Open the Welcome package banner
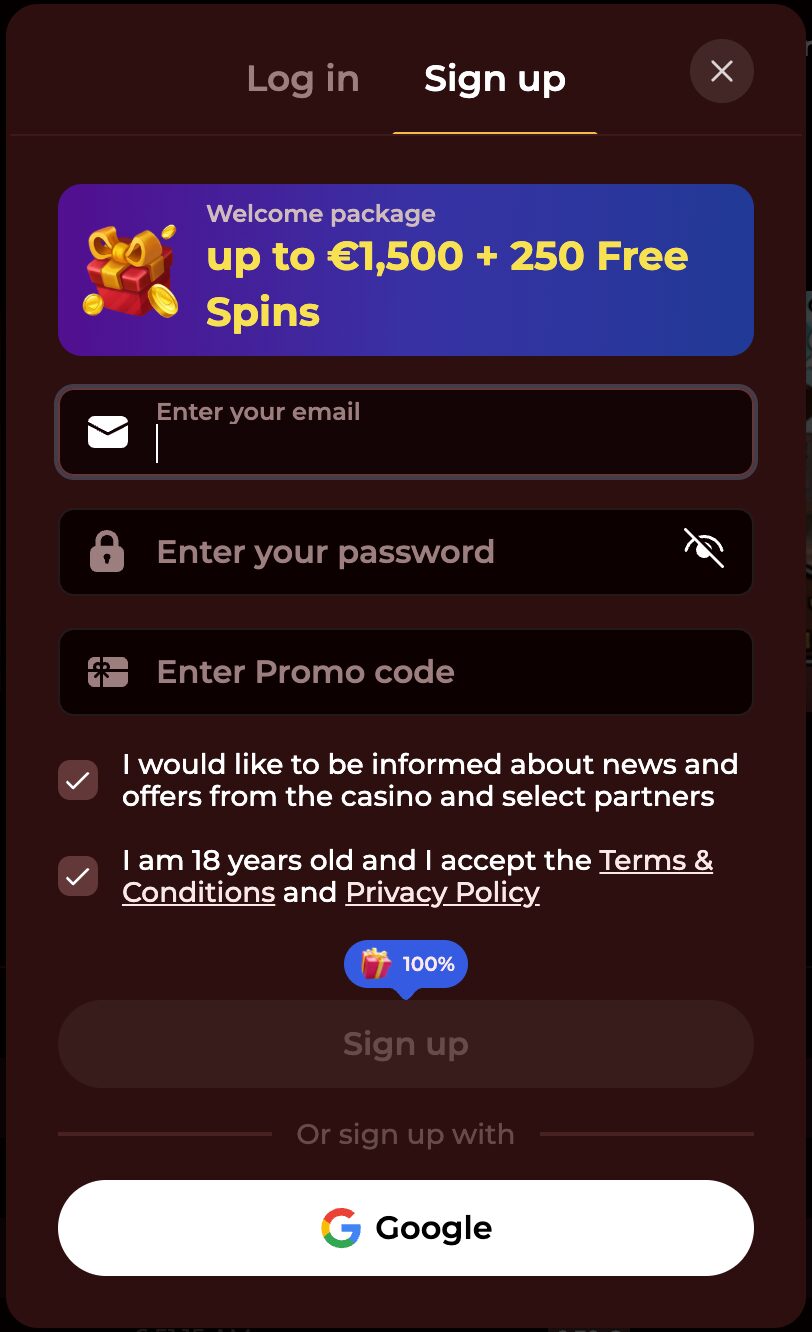 pos(405,270)
